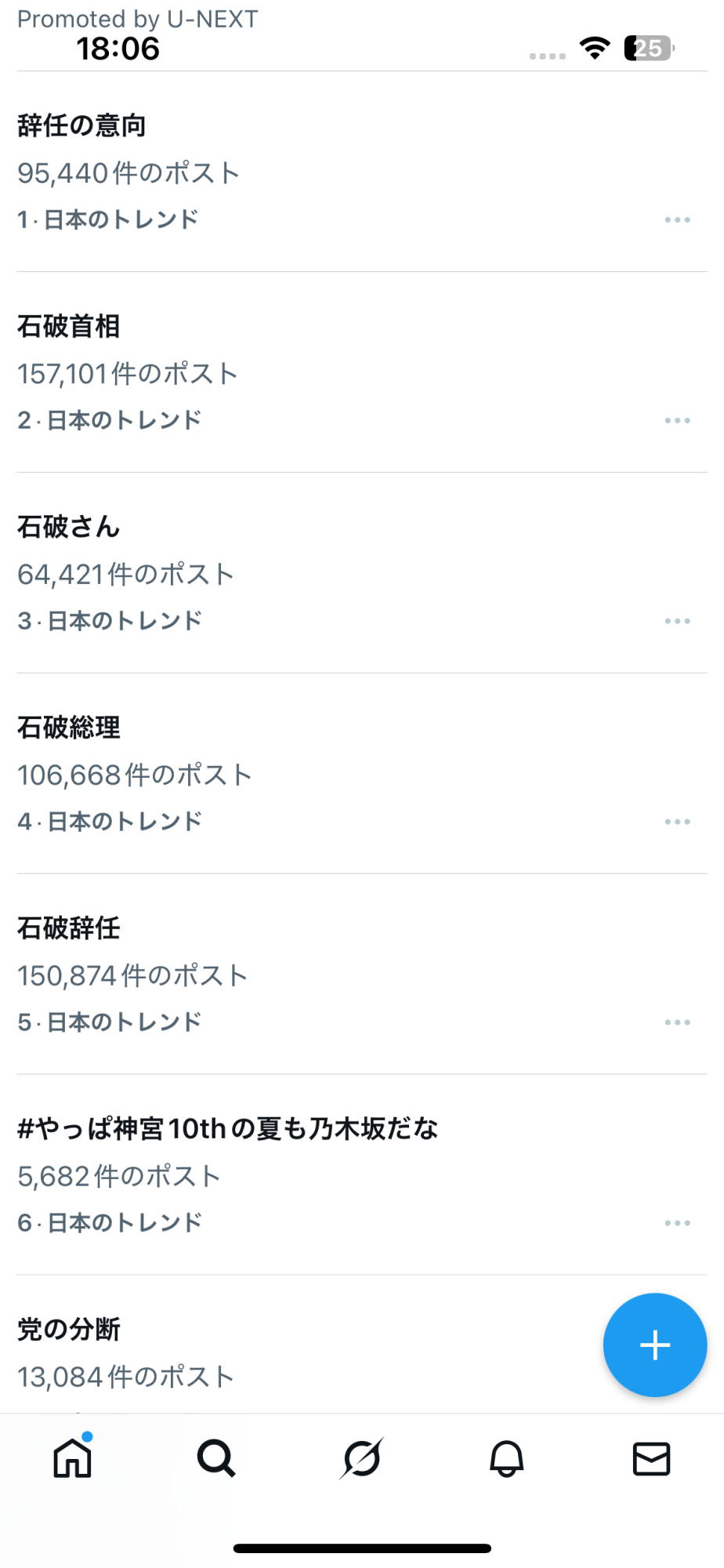
Task: Open more options for 石破首相
Action: coord(677,421)
